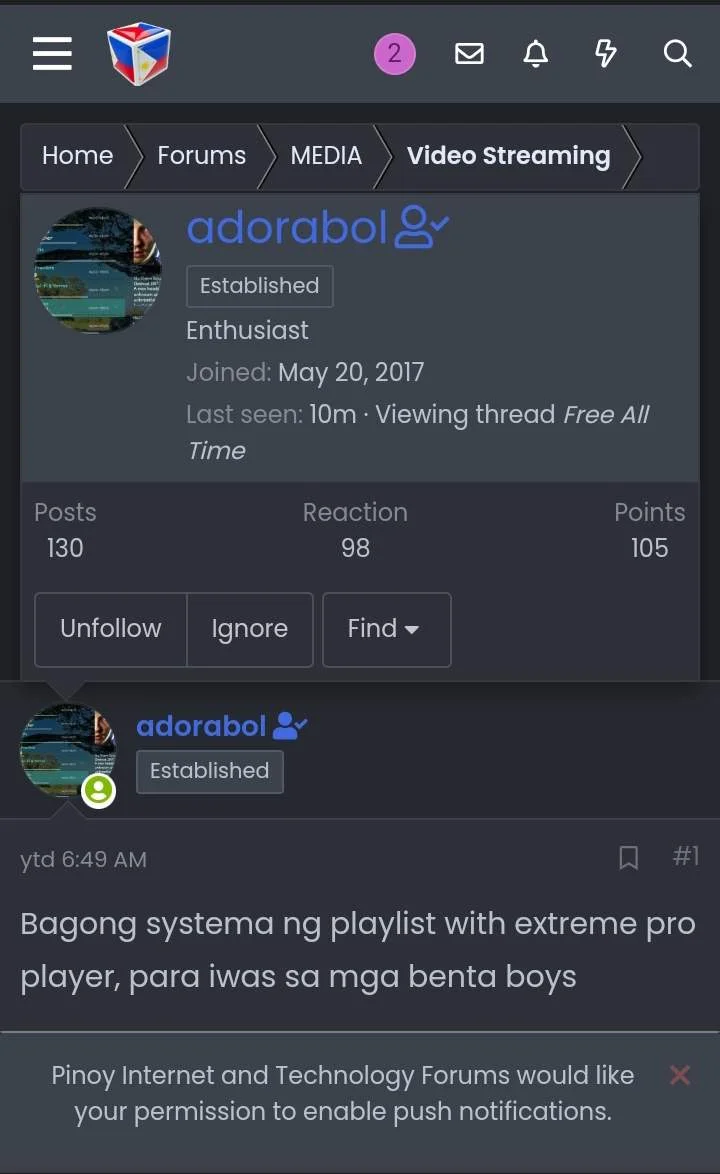Screen dimensions: 720x1174
Task: Go to Forums in the breadcrumb
Action: (x=201, y=156)
